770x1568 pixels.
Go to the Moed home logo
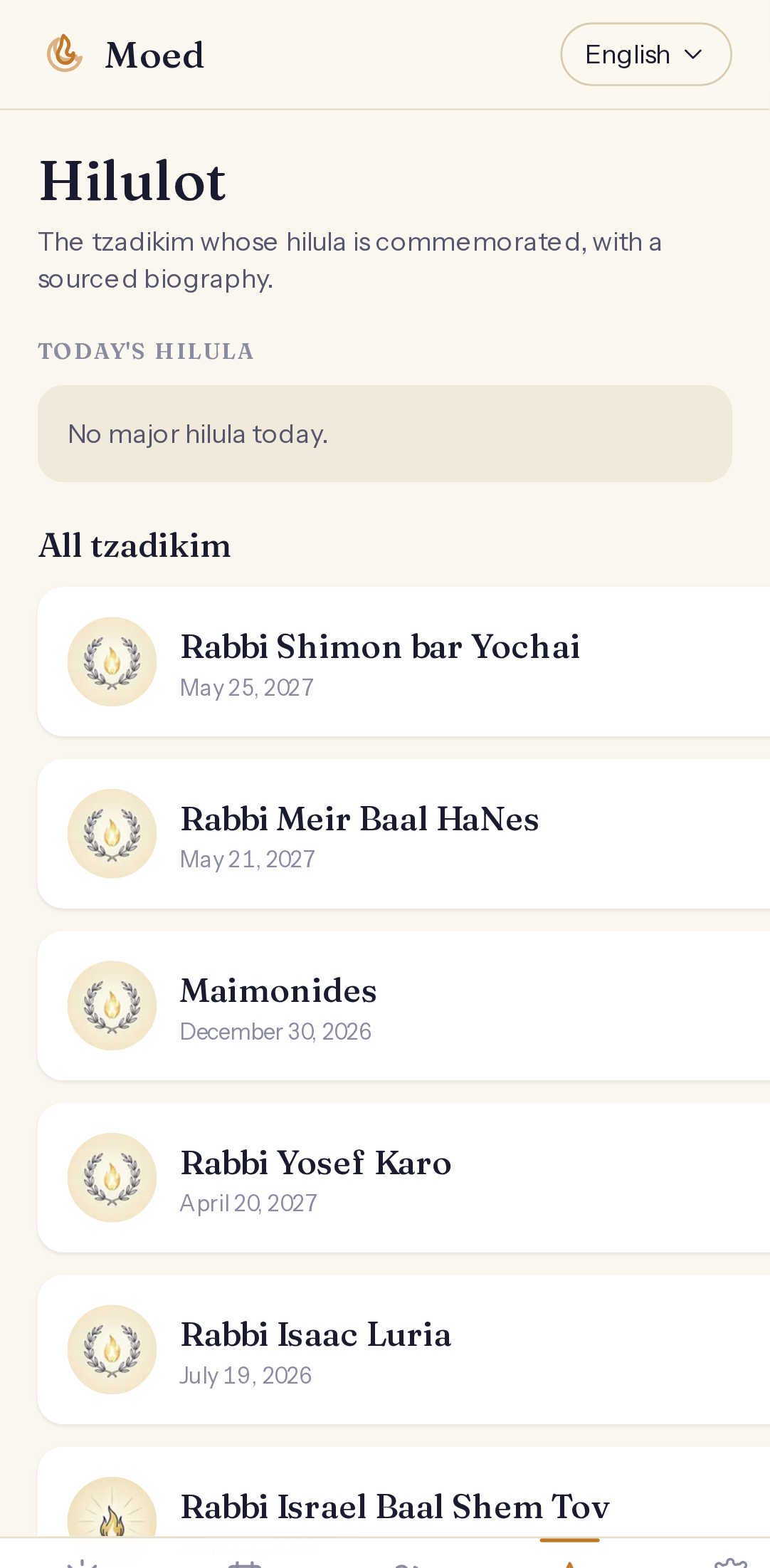125,54
